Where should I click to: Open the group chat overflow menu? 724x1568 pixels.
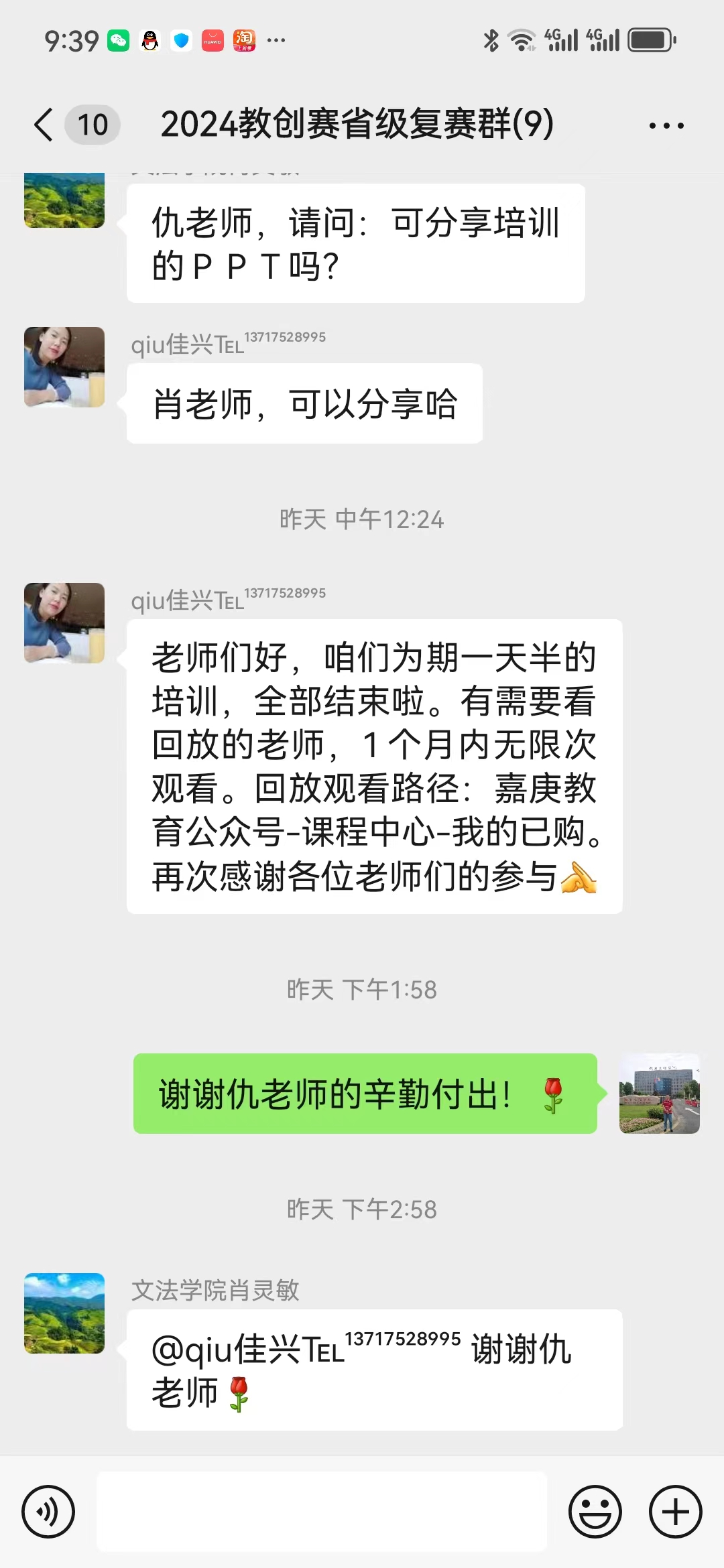pyautogui.click(x=666, y=125)
